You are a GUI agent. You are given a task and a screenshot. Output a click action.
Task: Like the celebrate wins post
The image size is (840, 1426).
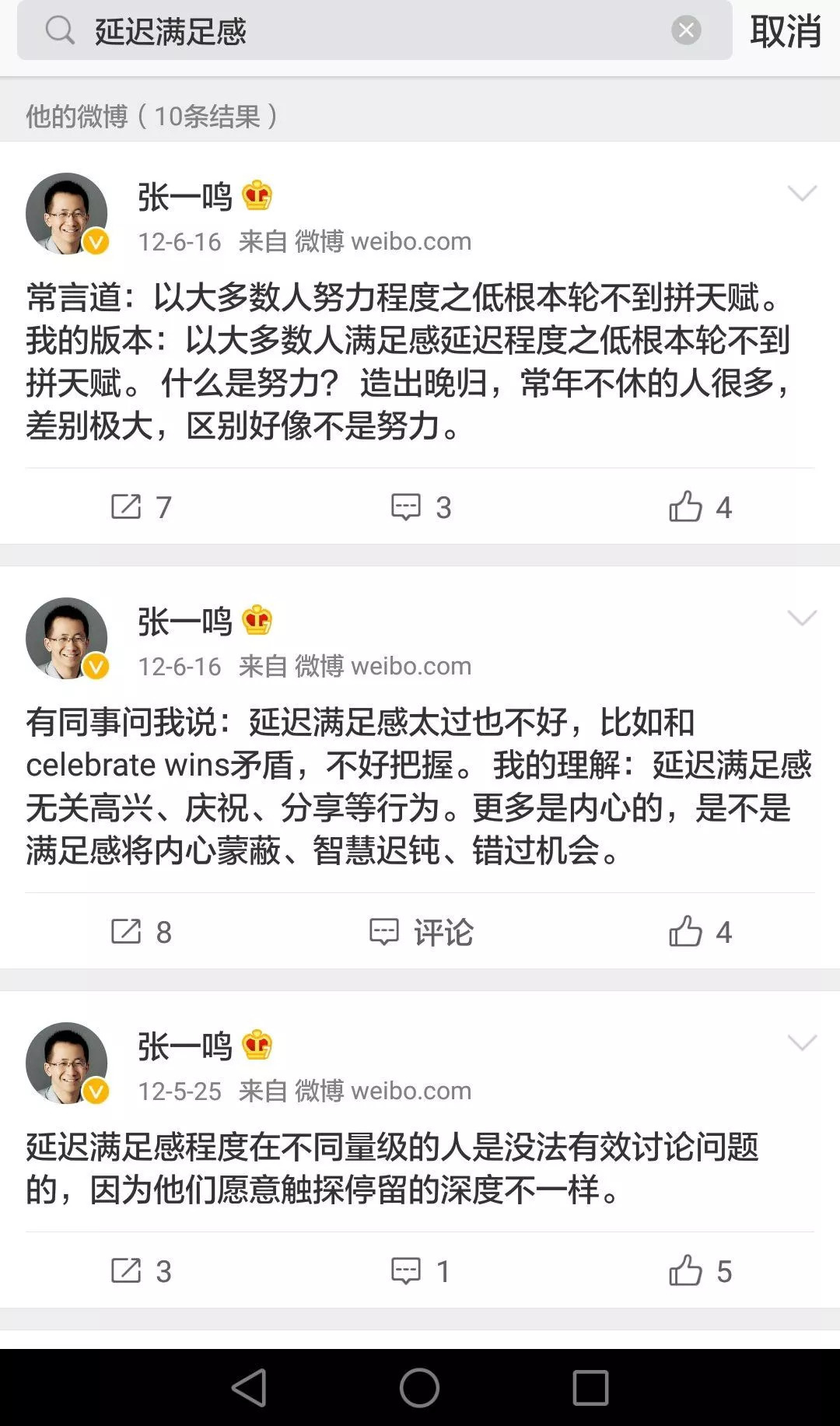(x=700, y=932)
